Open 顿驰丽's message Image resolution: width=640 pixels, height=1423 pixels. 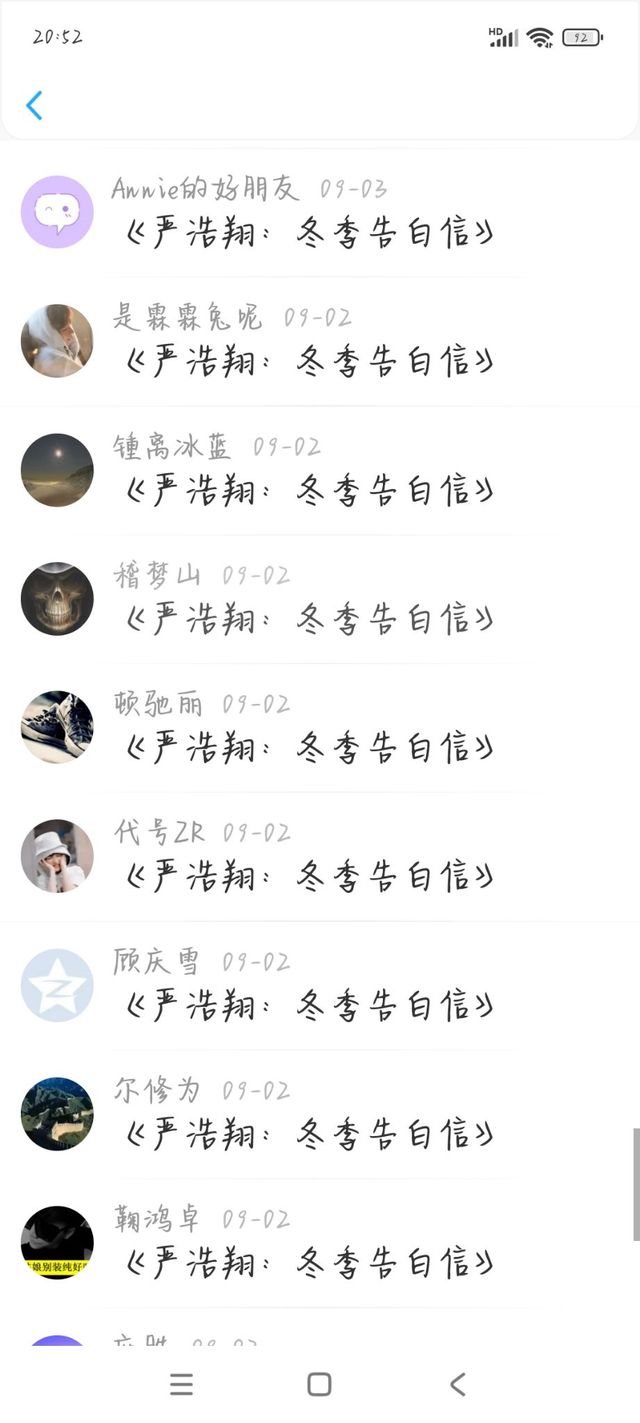point(310,746)
